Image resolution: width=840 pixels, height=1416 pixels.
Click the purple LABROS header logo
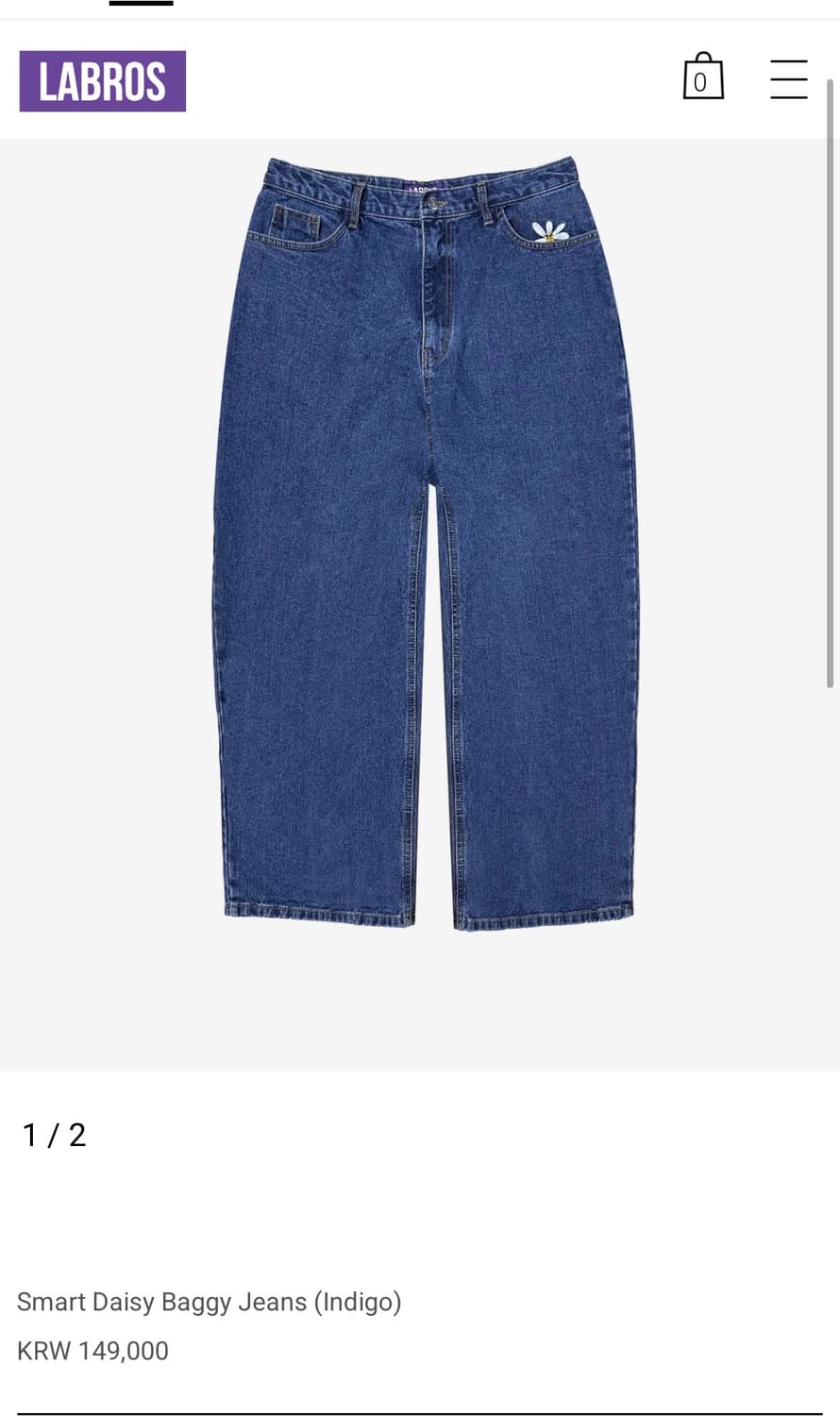click(x=102, y=81)
